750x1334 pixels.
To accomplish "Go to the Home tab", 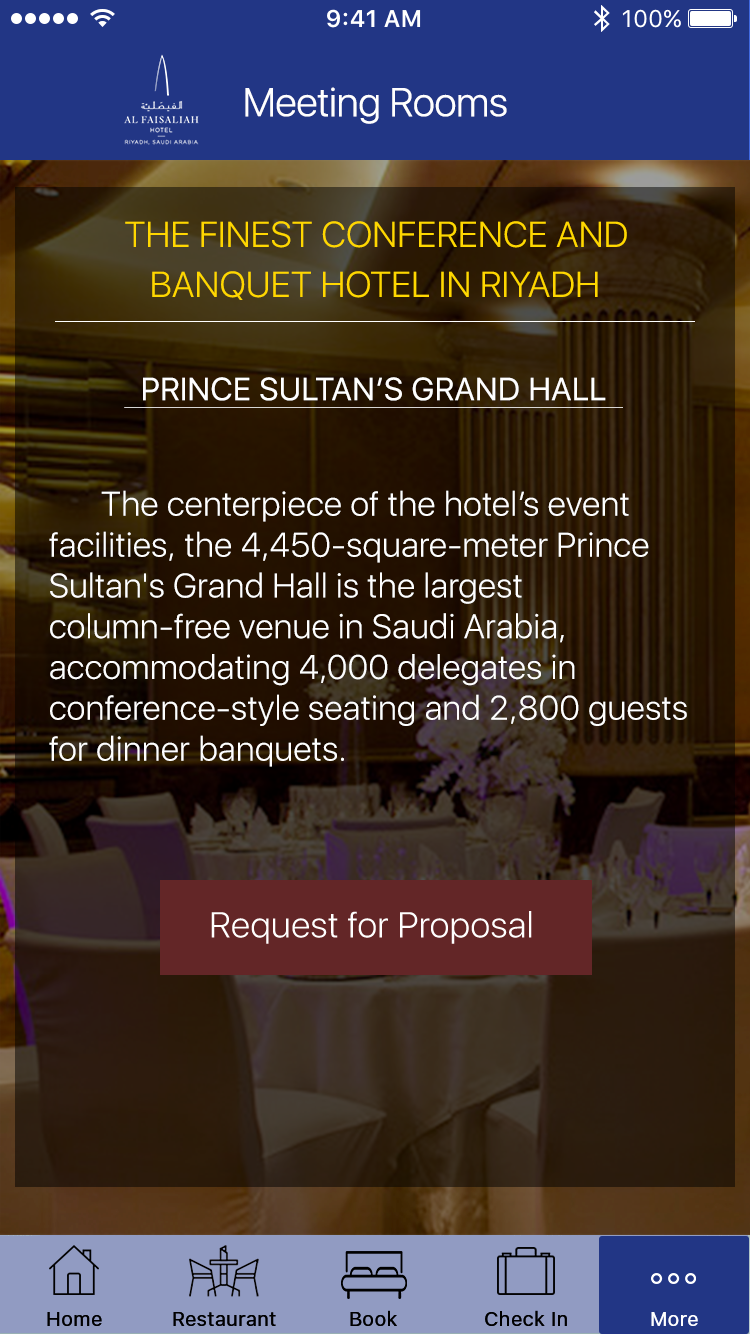I will (x=74, y=1286).
